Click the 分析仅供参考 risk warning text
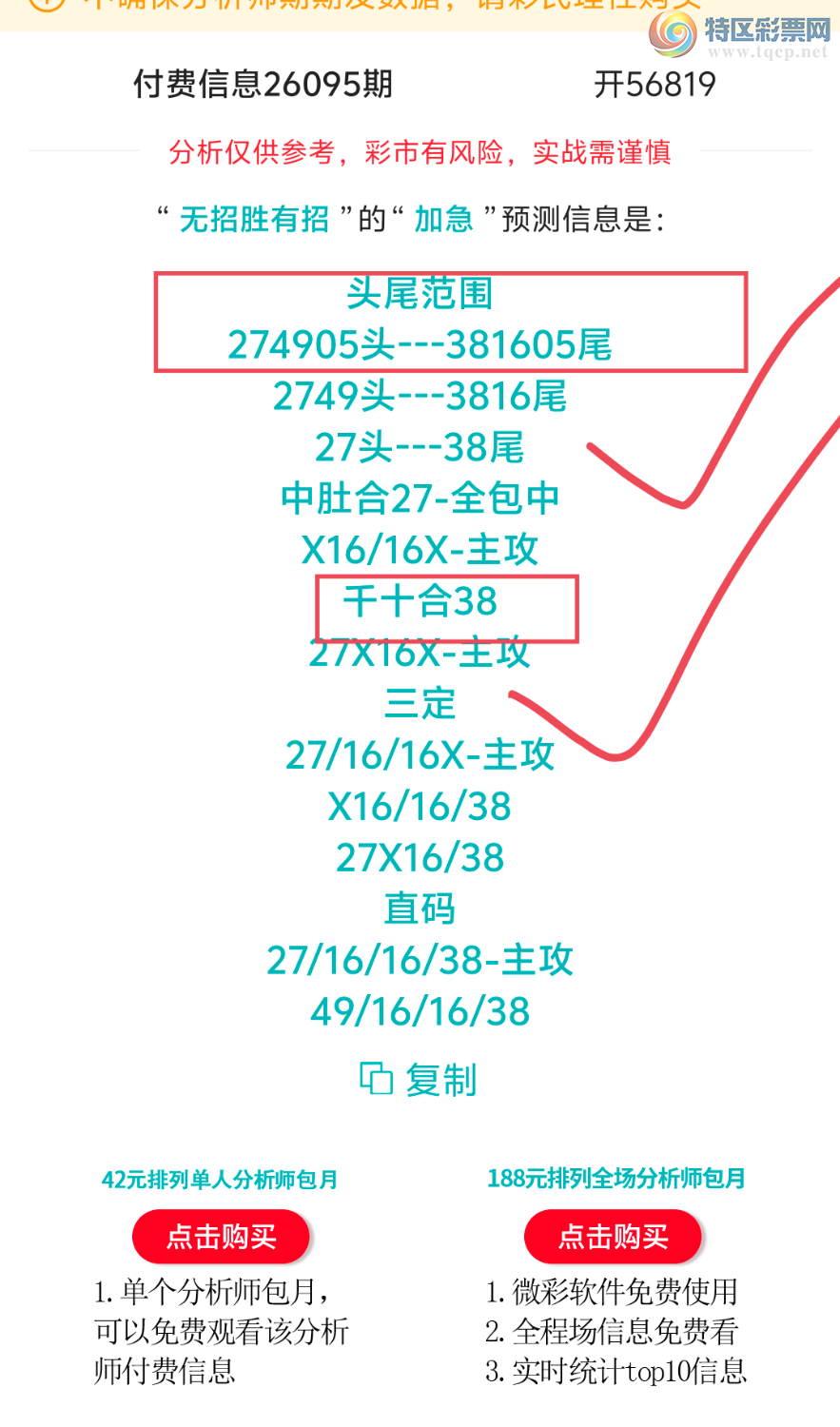This screenshot has height=1427, width=840. pos(420,152)
